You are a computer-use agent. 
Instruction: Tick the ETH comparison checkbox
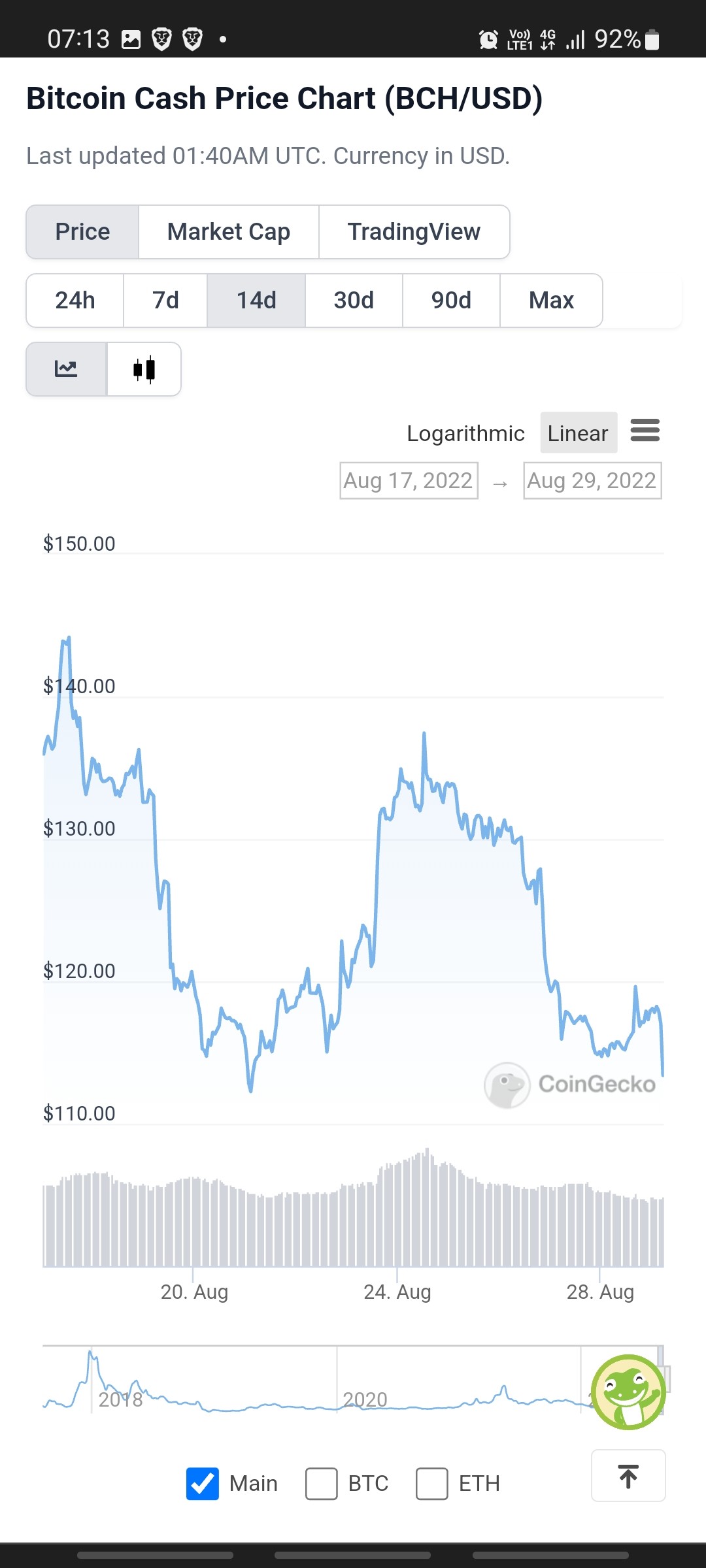click(x=432, y=1484)
